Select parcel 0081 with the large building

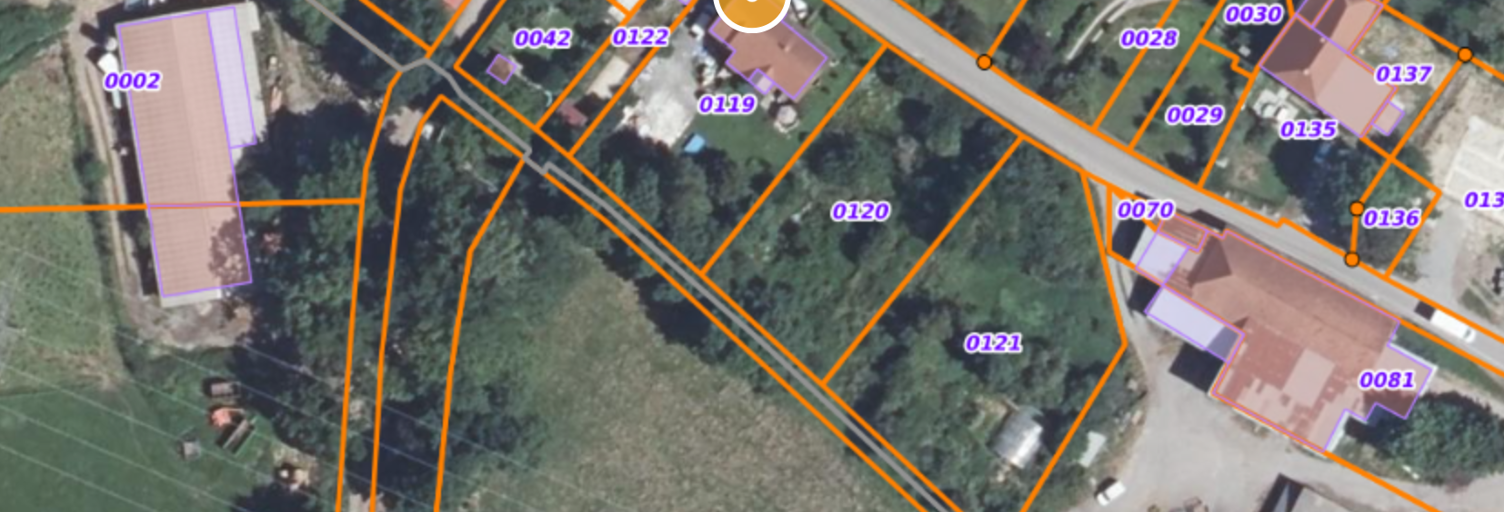click(1386, 380)
